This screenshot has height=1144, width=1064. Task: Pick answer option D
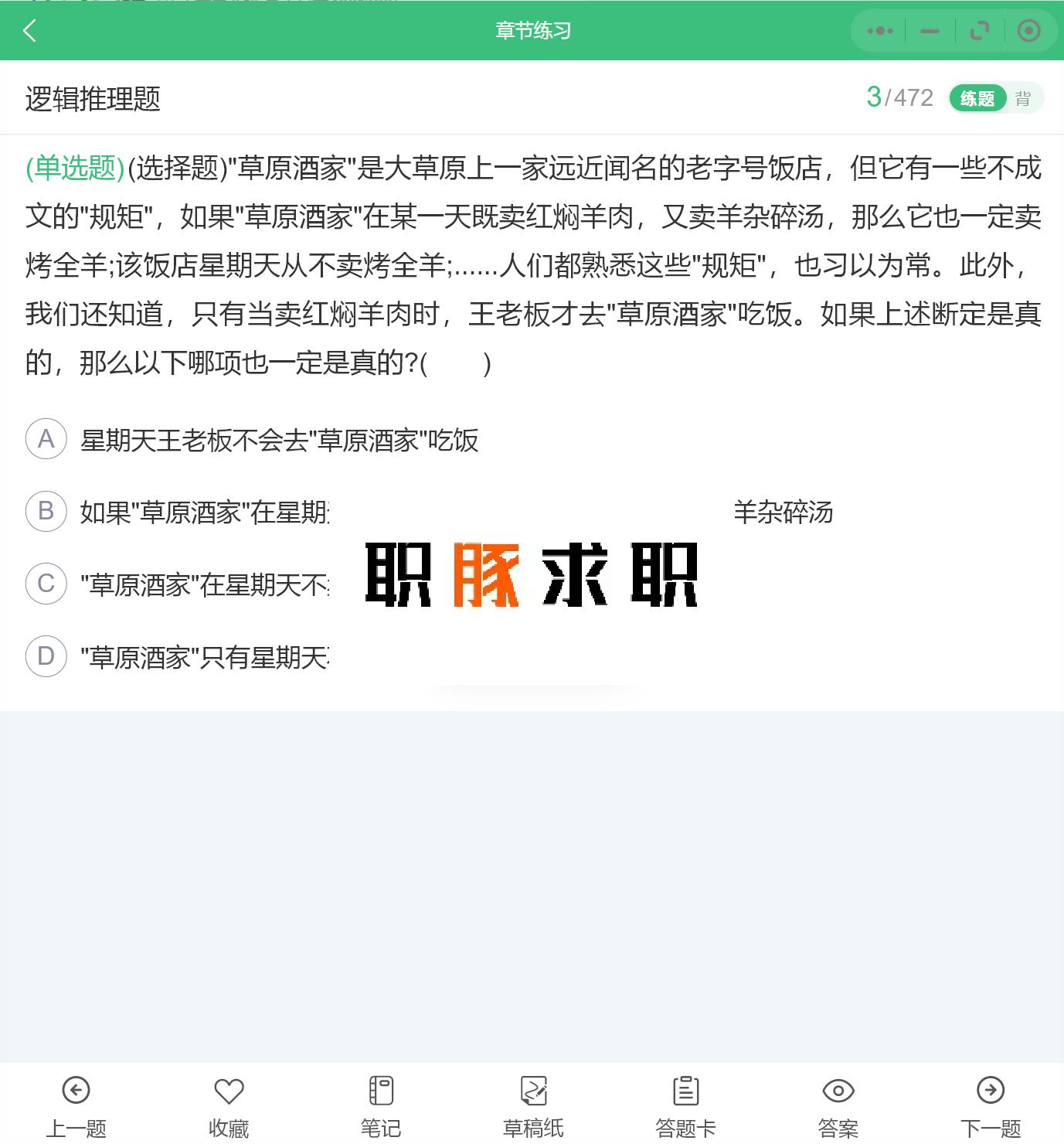46,656
